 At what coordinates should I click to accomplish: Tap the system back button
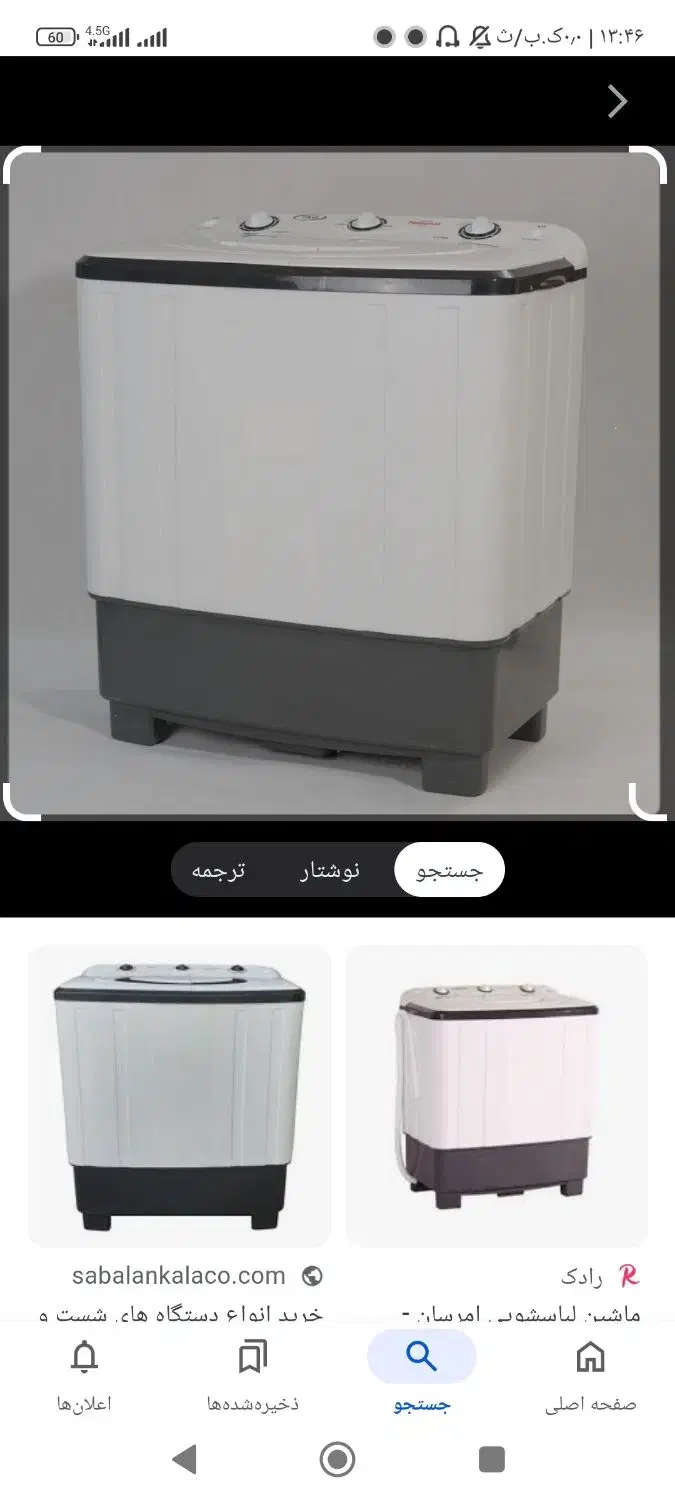184,1460
